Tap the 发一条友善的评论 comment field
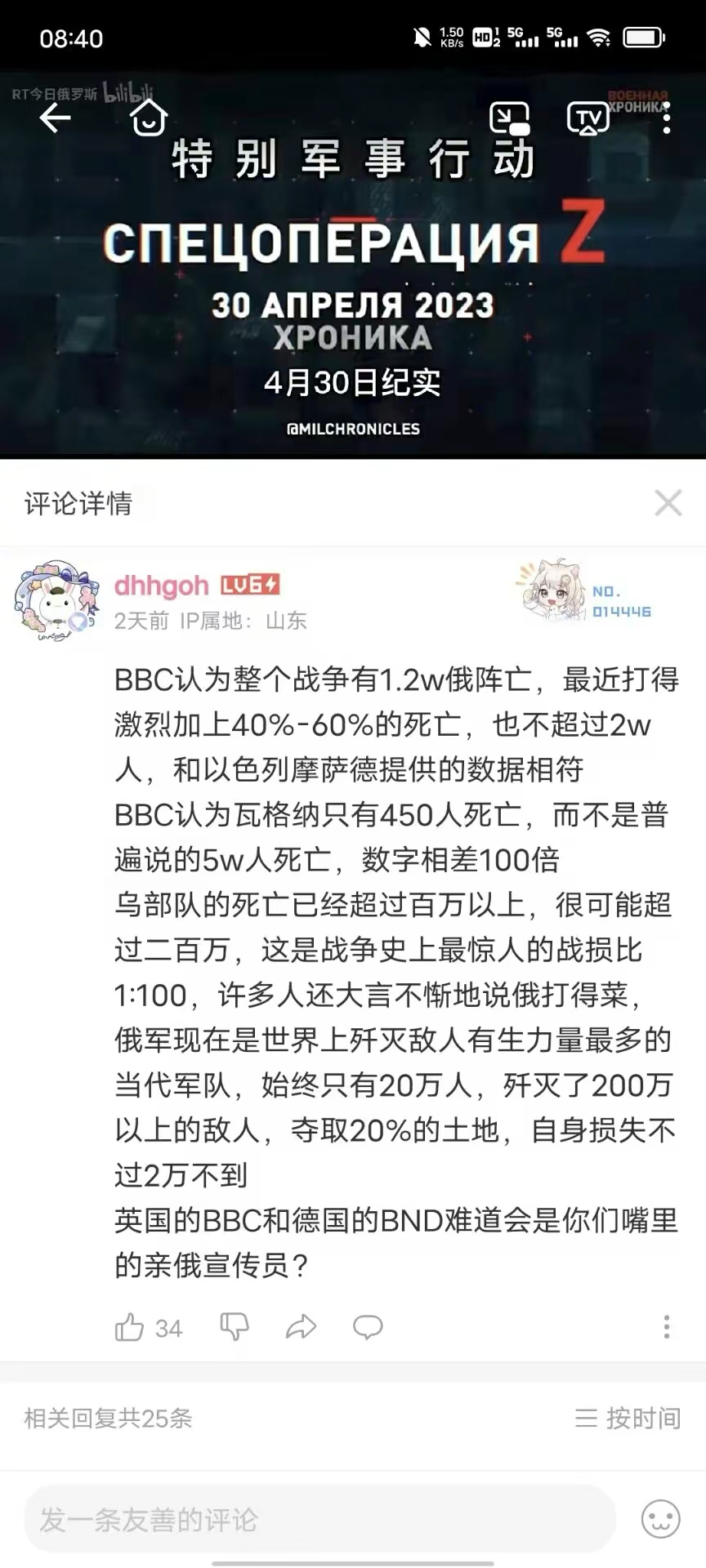The width and height of the screenshot is (706, 1568). pyautogui.click(x=319, y=1519)
